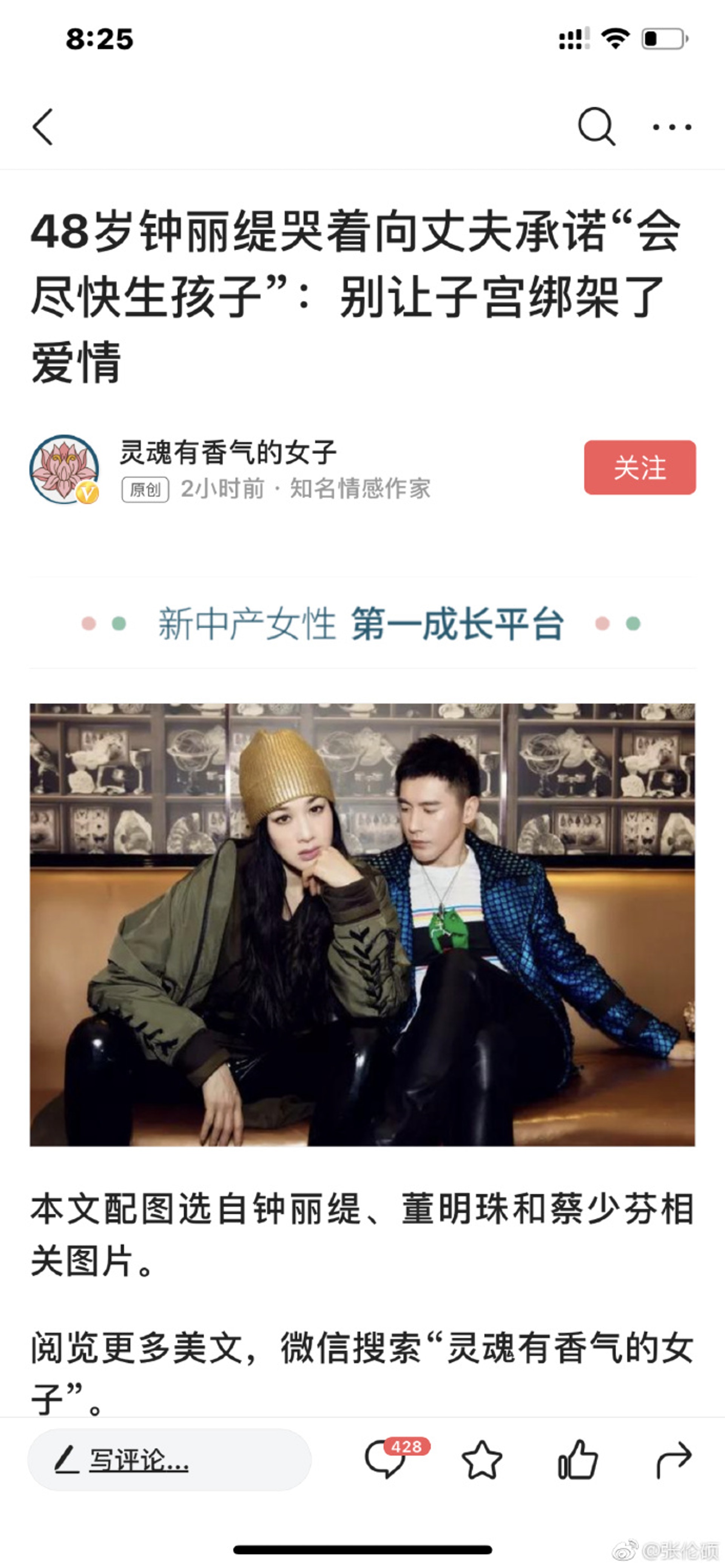Bookmark this article with the star icon
725x1568 pixels.
(481, 1460)
